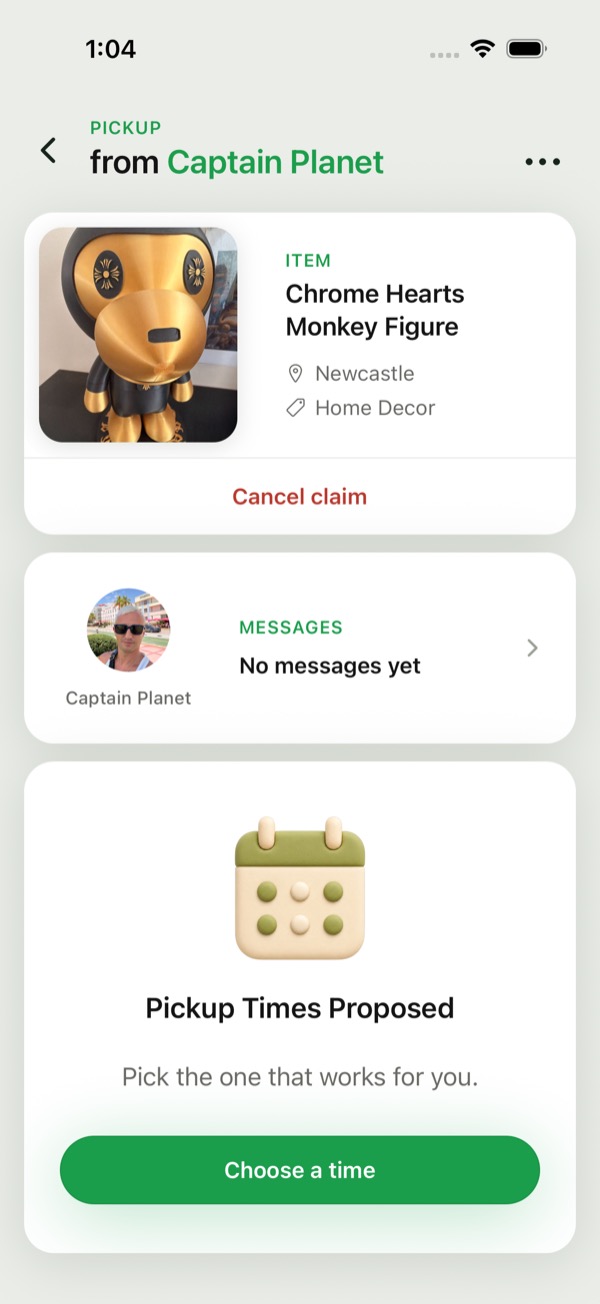Viewport: 600px width, 1304px height.
Task: Open messages with Captain Planet
Action: [x=300, y=648]
